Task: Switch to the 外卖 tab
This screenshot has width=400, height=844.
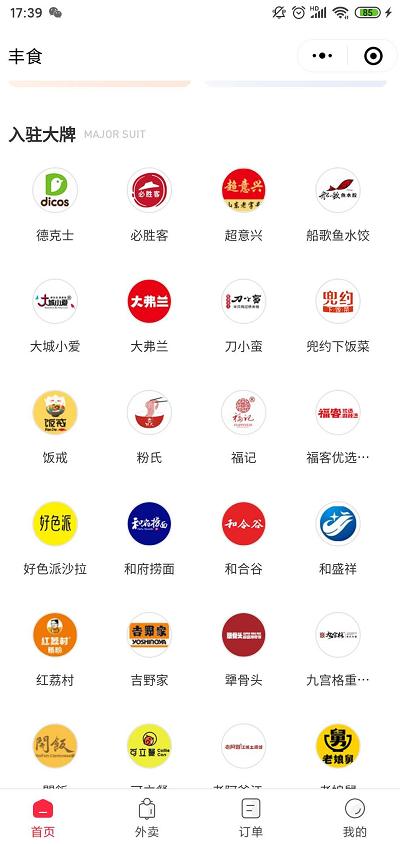Action: click(147, 818)
